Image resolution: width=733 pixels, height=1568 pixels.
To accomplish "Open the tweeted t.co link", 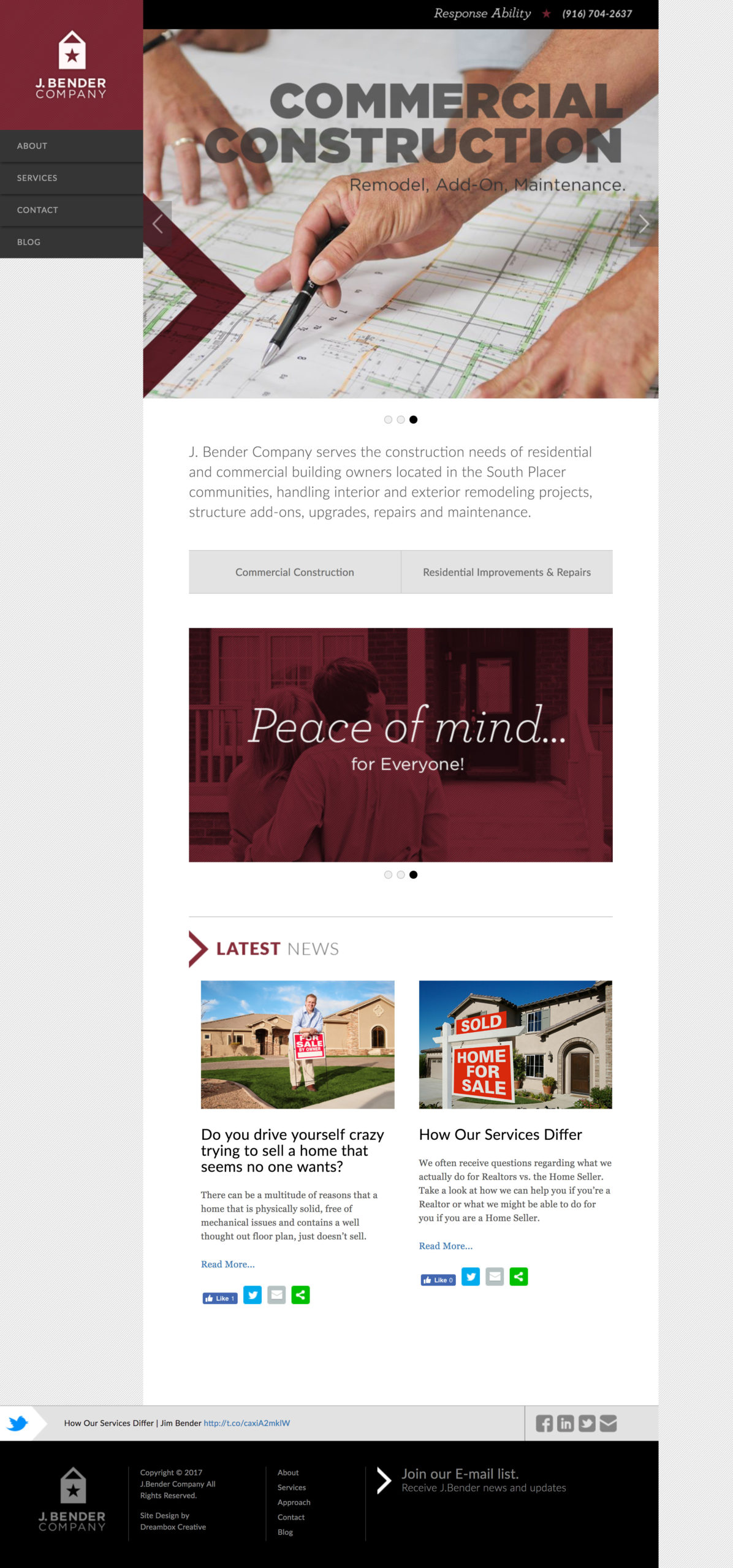I will tap(246, 1423).
